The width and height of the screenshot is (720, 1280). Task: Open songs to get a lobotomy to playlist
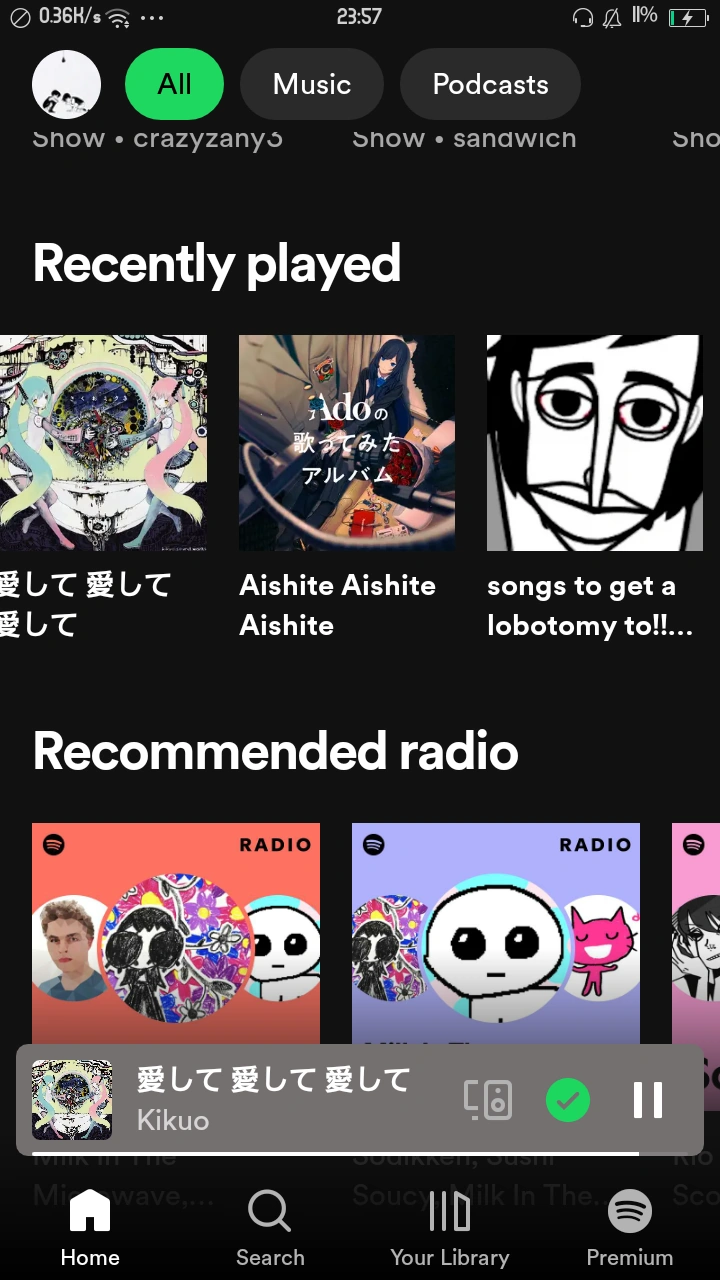coord(594,443)
